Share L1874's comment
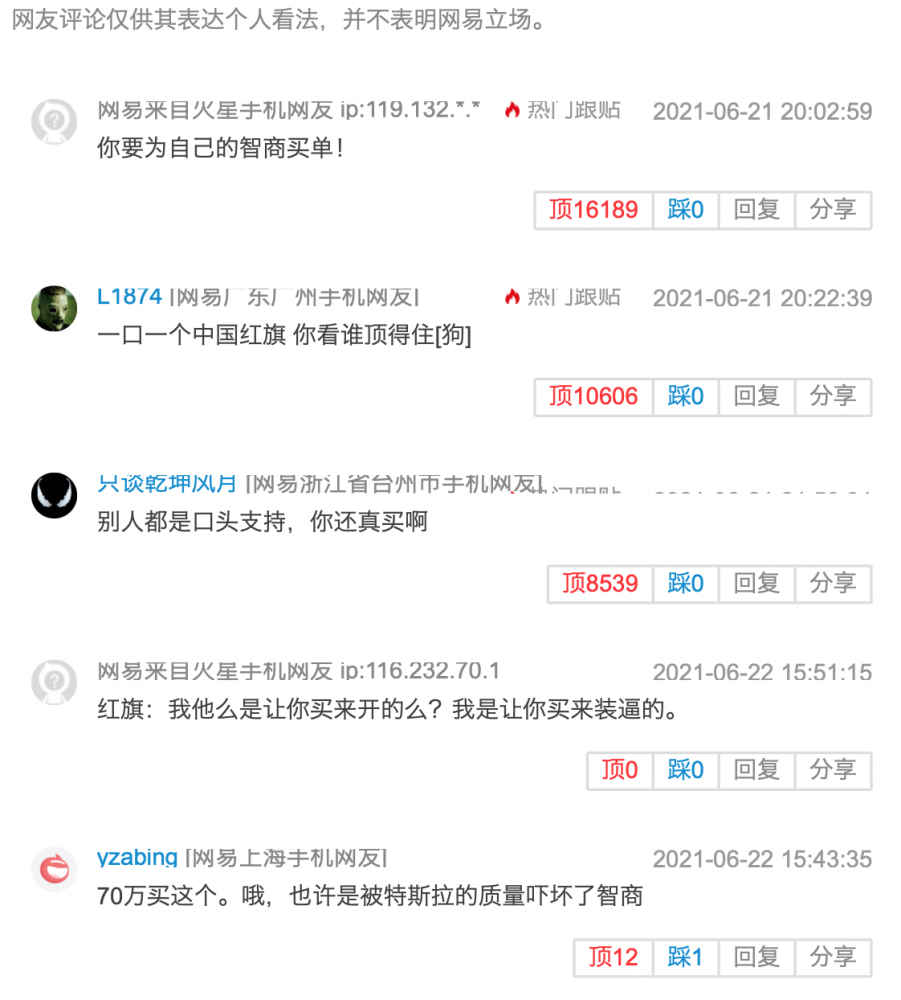 pyautogui.click(x=832, y=397)
